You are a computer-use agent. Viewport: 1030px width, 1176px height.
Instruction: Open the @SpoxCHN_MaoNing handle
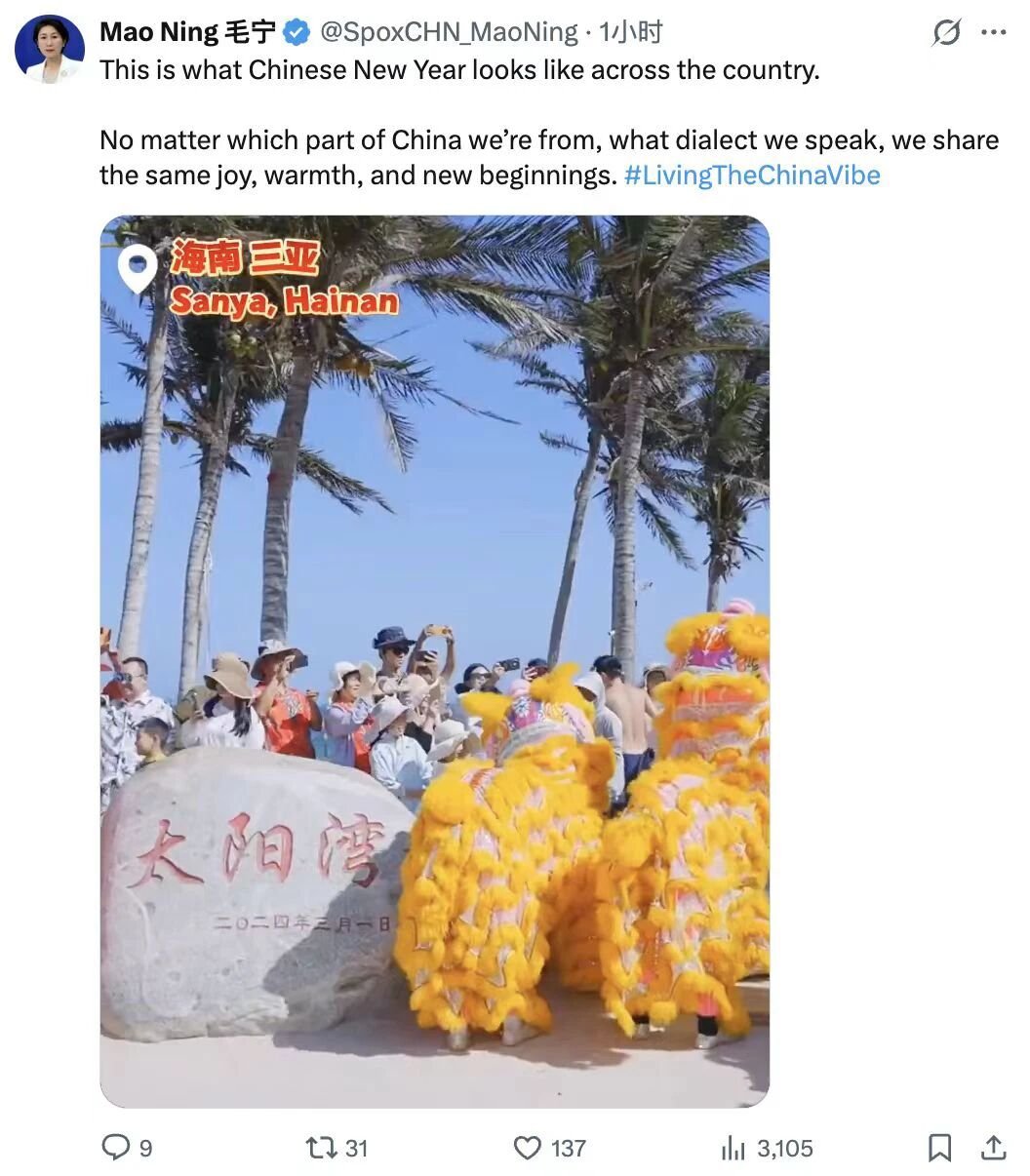coord(449,32)
